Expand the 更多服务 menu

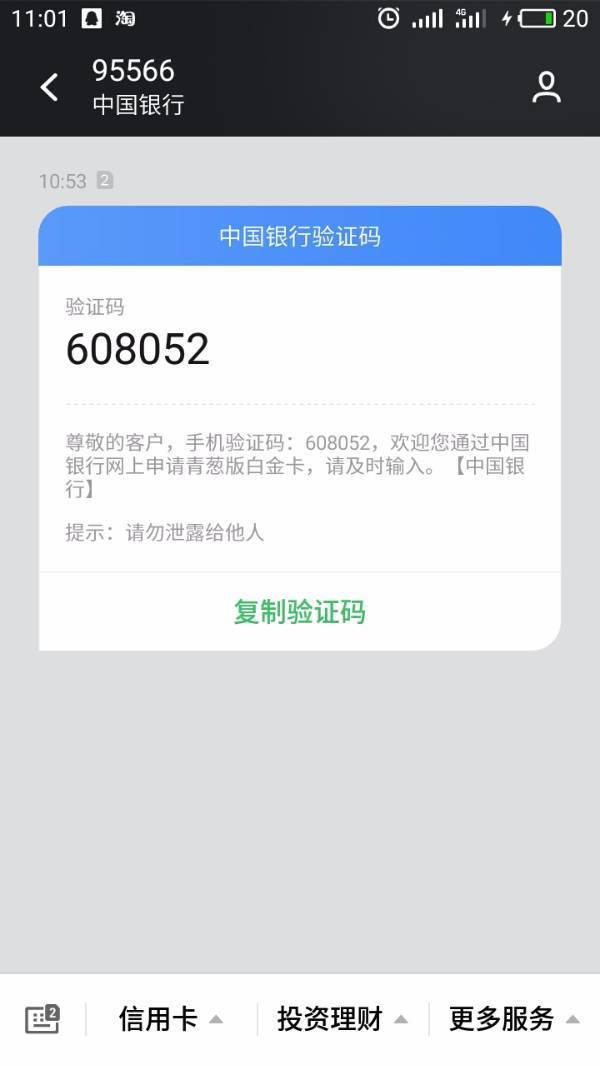point(514,1019)
